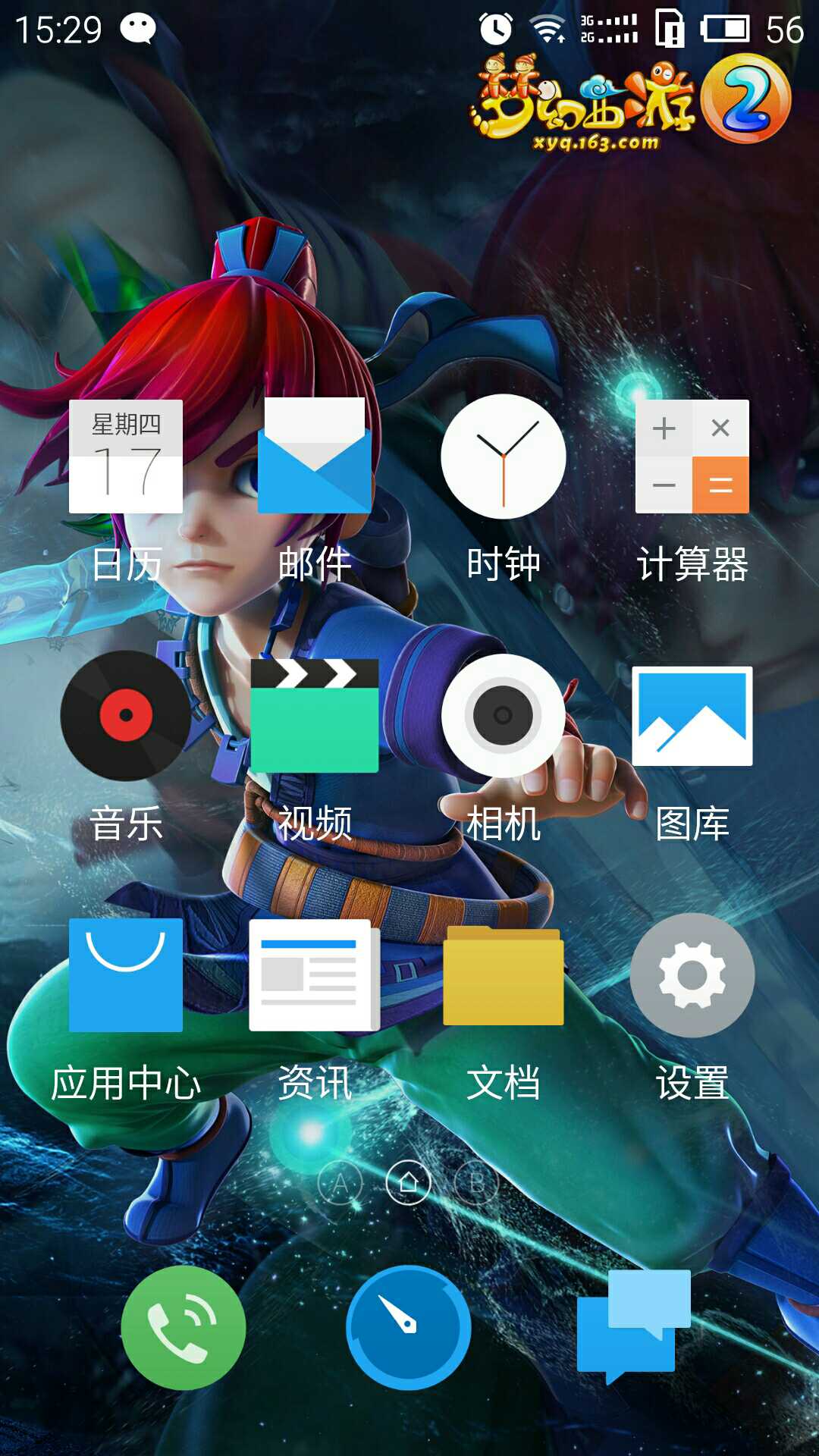Image resolution: width=819 pixels, height=1456 pixels.
Task: Open 设置 settings
Action: (x=692, y=975)
